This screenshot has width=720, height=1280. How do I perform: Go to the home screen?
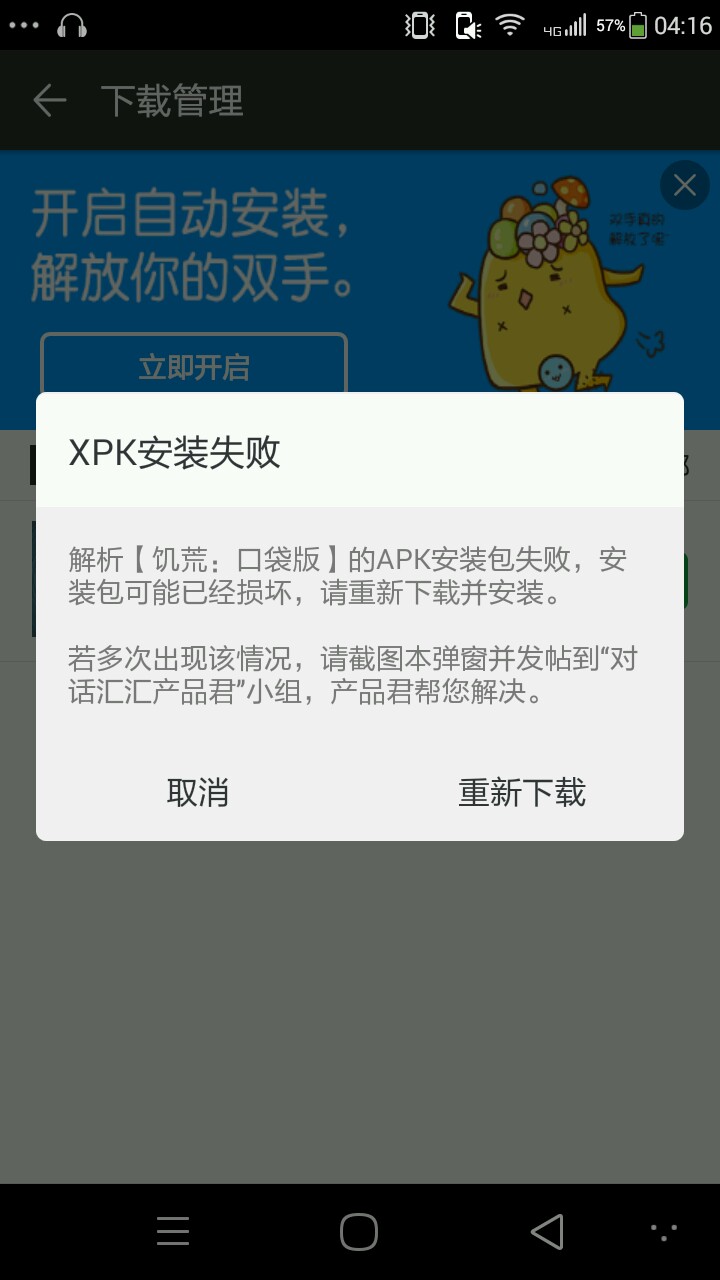[x=359, y=1231]
